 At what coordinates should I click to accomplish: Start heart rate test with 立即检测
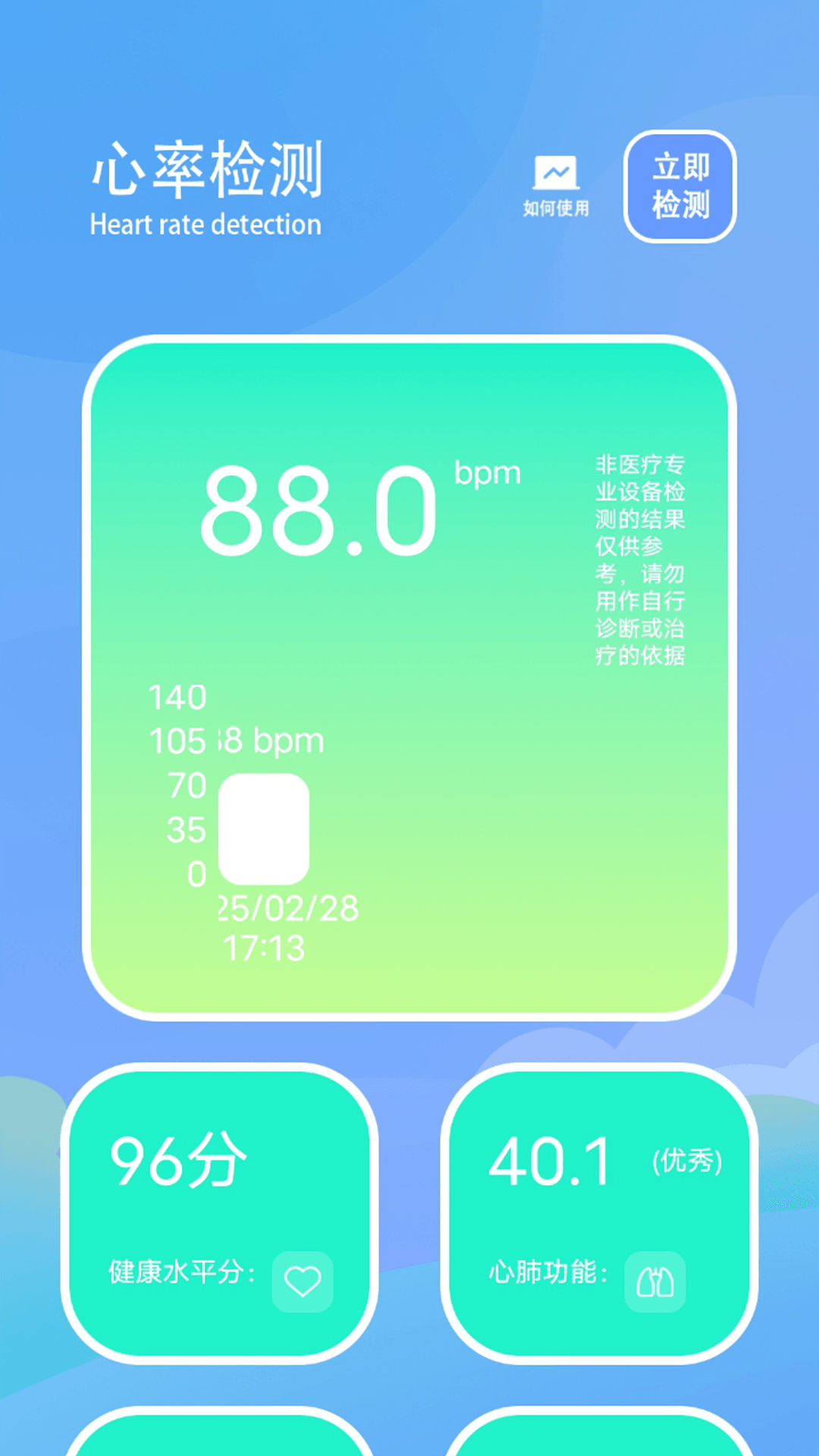click(680, 187)
